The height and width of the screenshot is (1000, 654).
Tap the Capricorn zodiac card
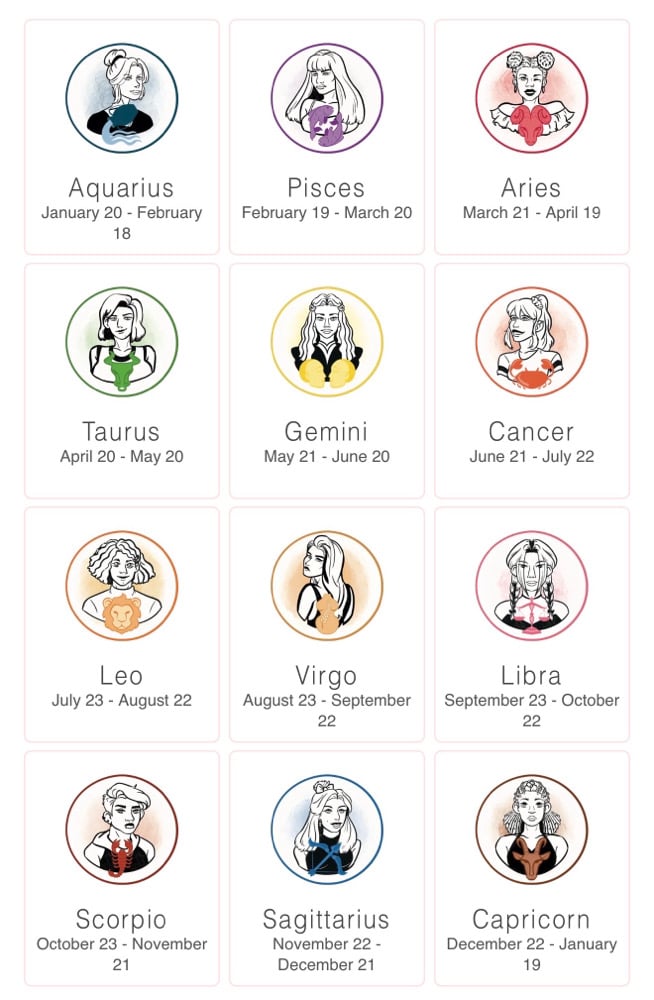click(x=532, y=868)
